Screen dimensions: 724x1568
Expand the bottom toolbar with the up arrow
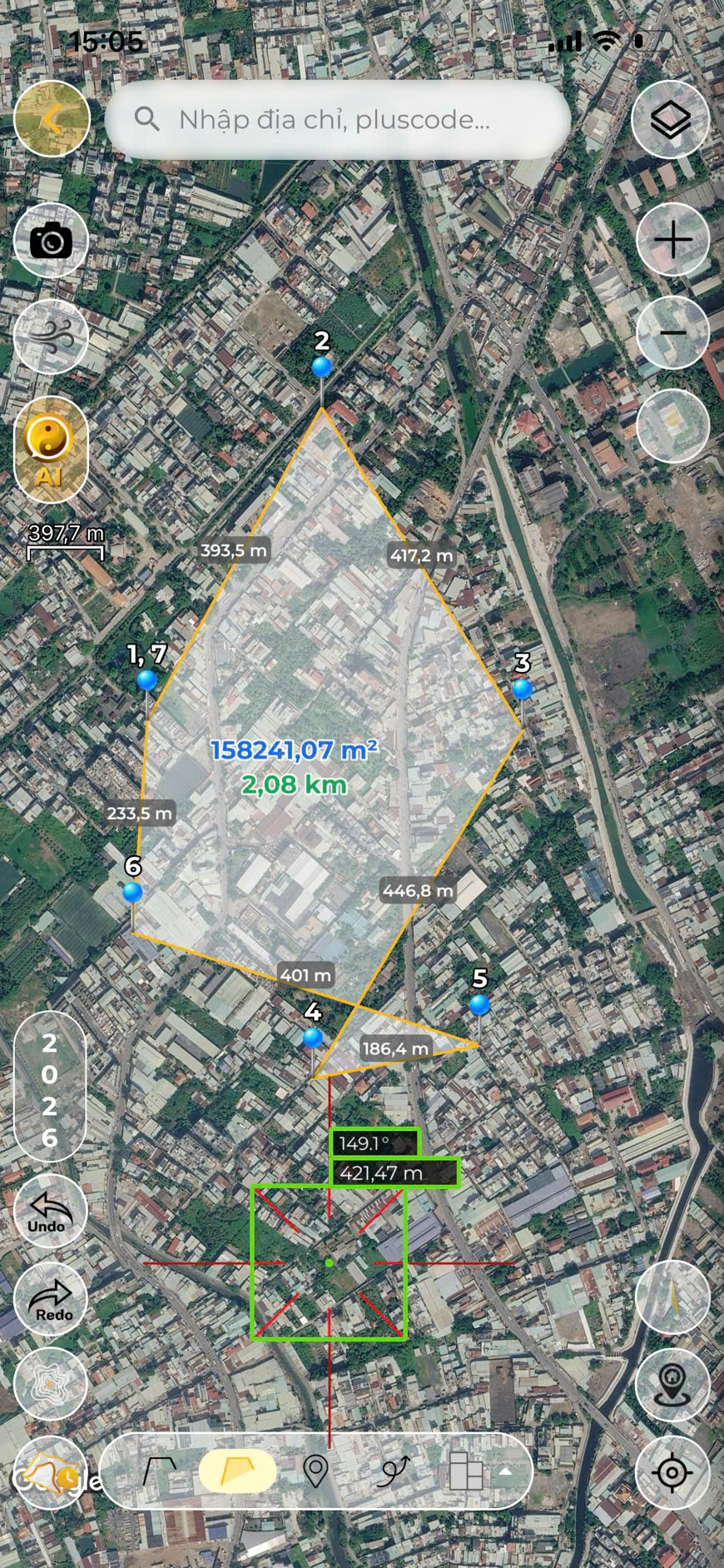505,1471
